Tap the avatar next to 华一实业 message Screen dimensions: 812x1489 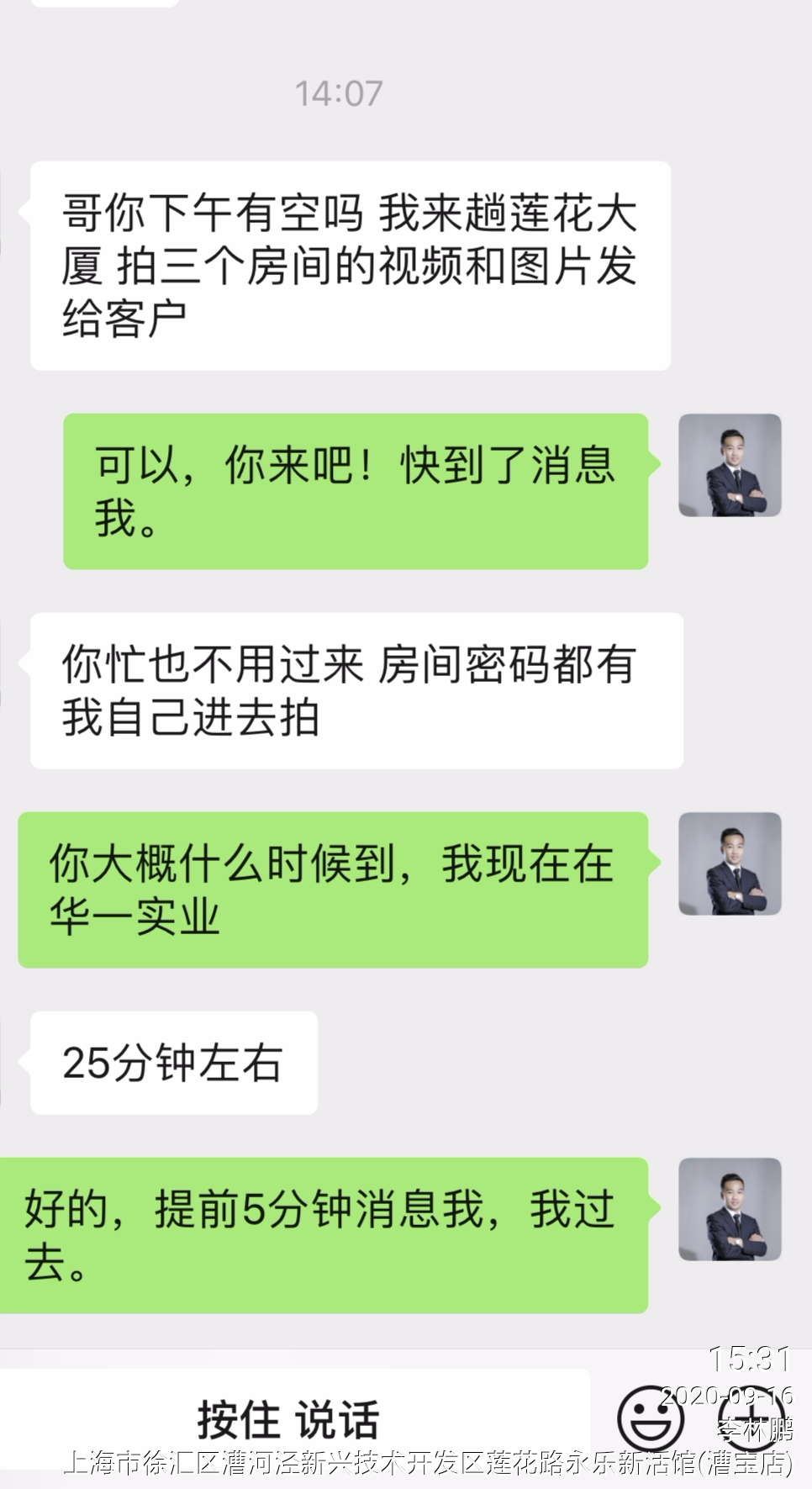[730, 863]
